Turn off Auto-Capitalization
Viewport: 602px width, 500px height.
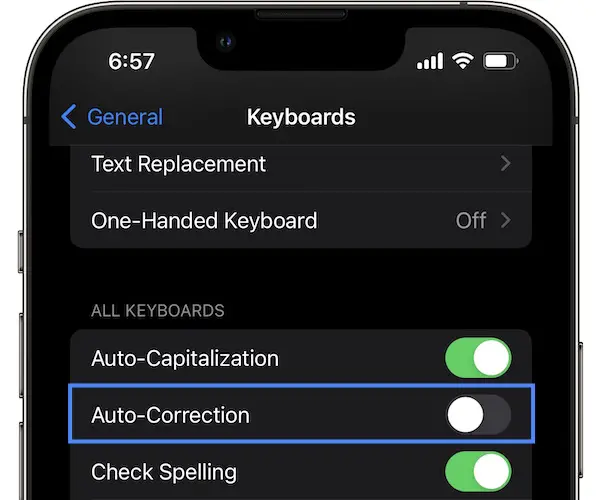tap(478, 358)
